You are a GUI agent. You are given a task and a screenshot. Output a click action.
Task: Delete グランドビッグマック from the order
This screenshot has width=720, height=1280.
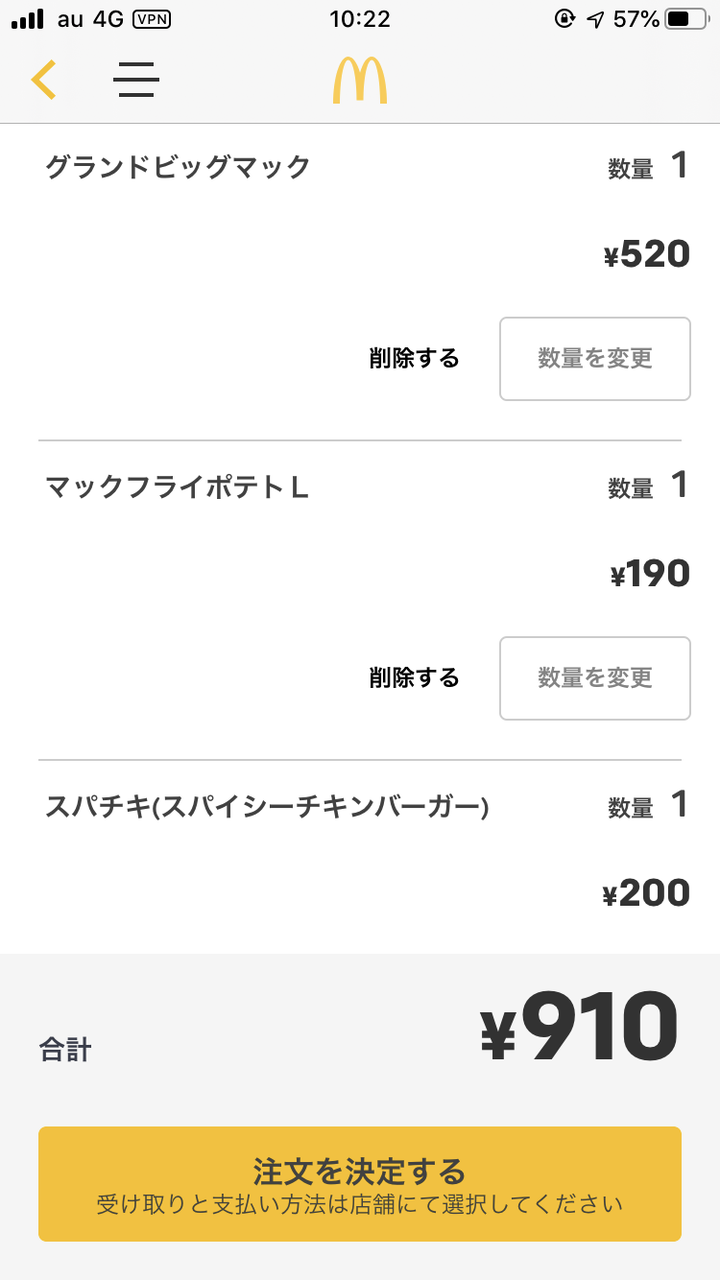pyautogui.click(x=414, y=359)
